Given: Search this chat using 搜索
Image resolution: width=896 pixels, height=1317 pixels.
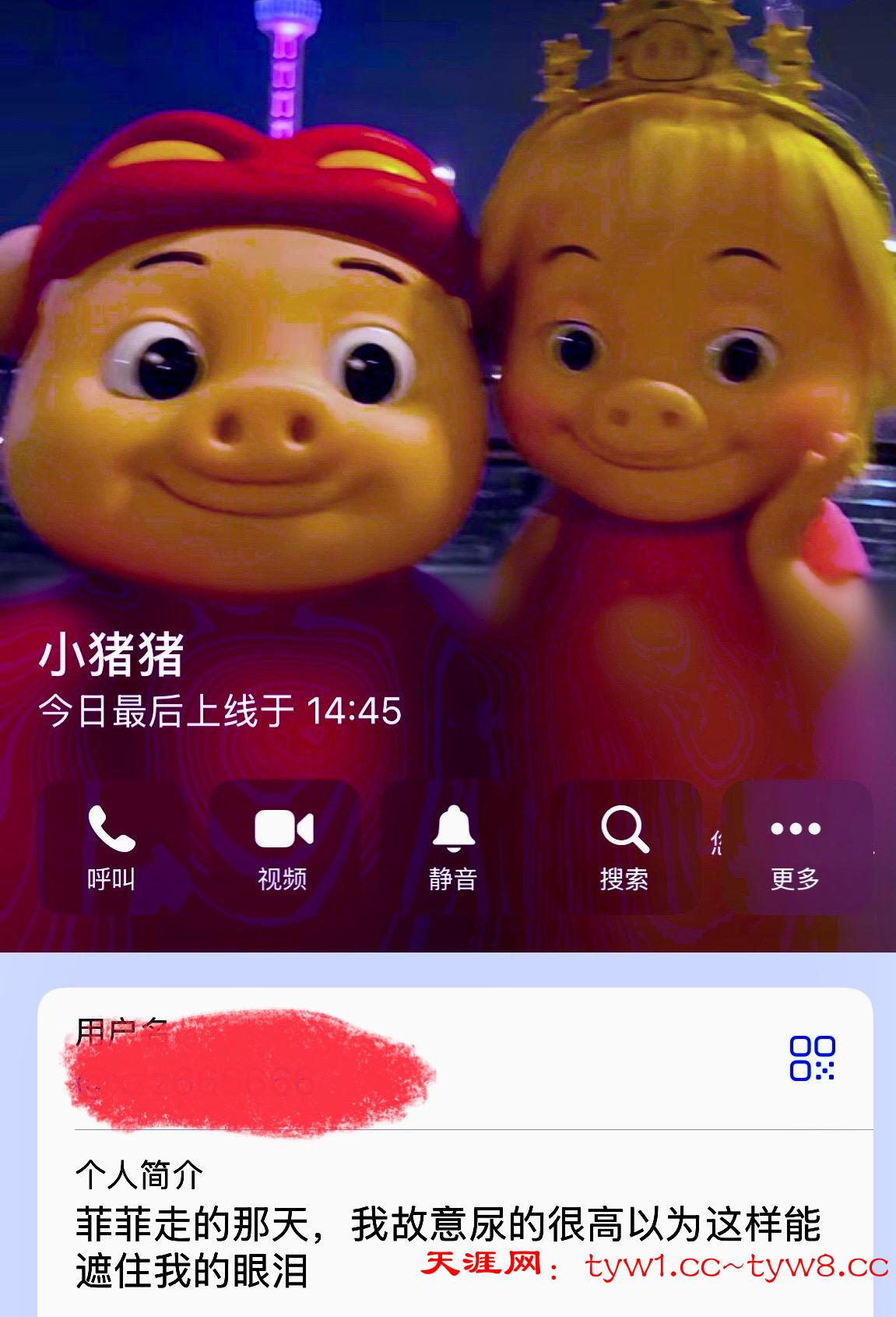Looking at the screenshot, I should 624,847.
